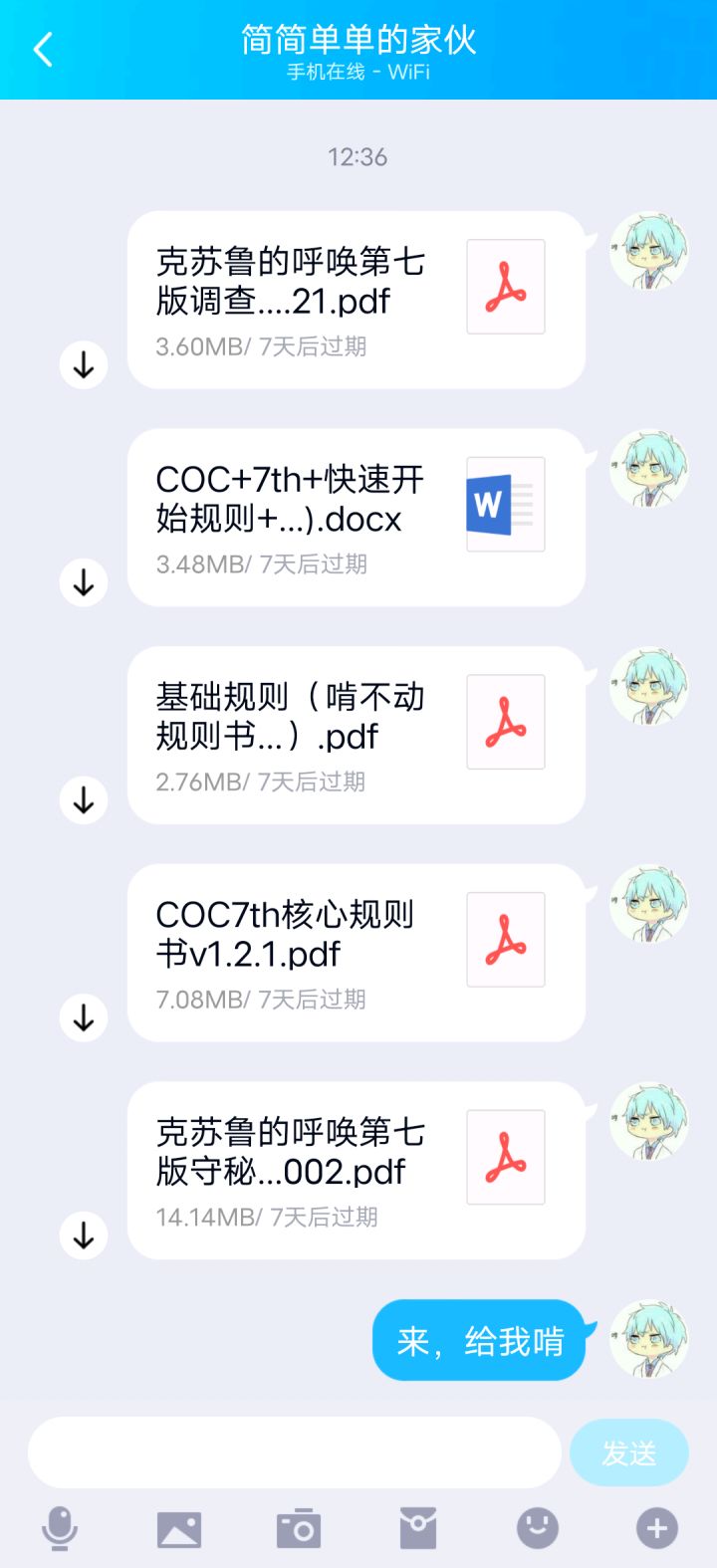Open the red packet icon
The width and height of the screenshot is (717, 1568).
pos(418,1526)
